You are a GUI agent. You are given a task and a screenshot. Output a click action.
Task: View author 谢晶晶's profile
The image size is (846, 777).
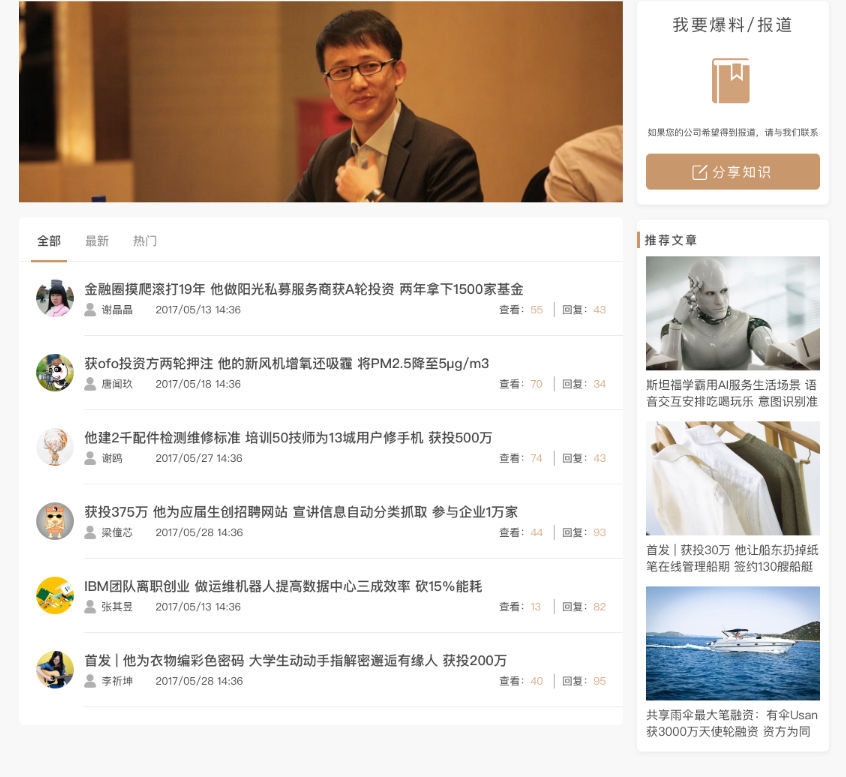coord(116,310)
